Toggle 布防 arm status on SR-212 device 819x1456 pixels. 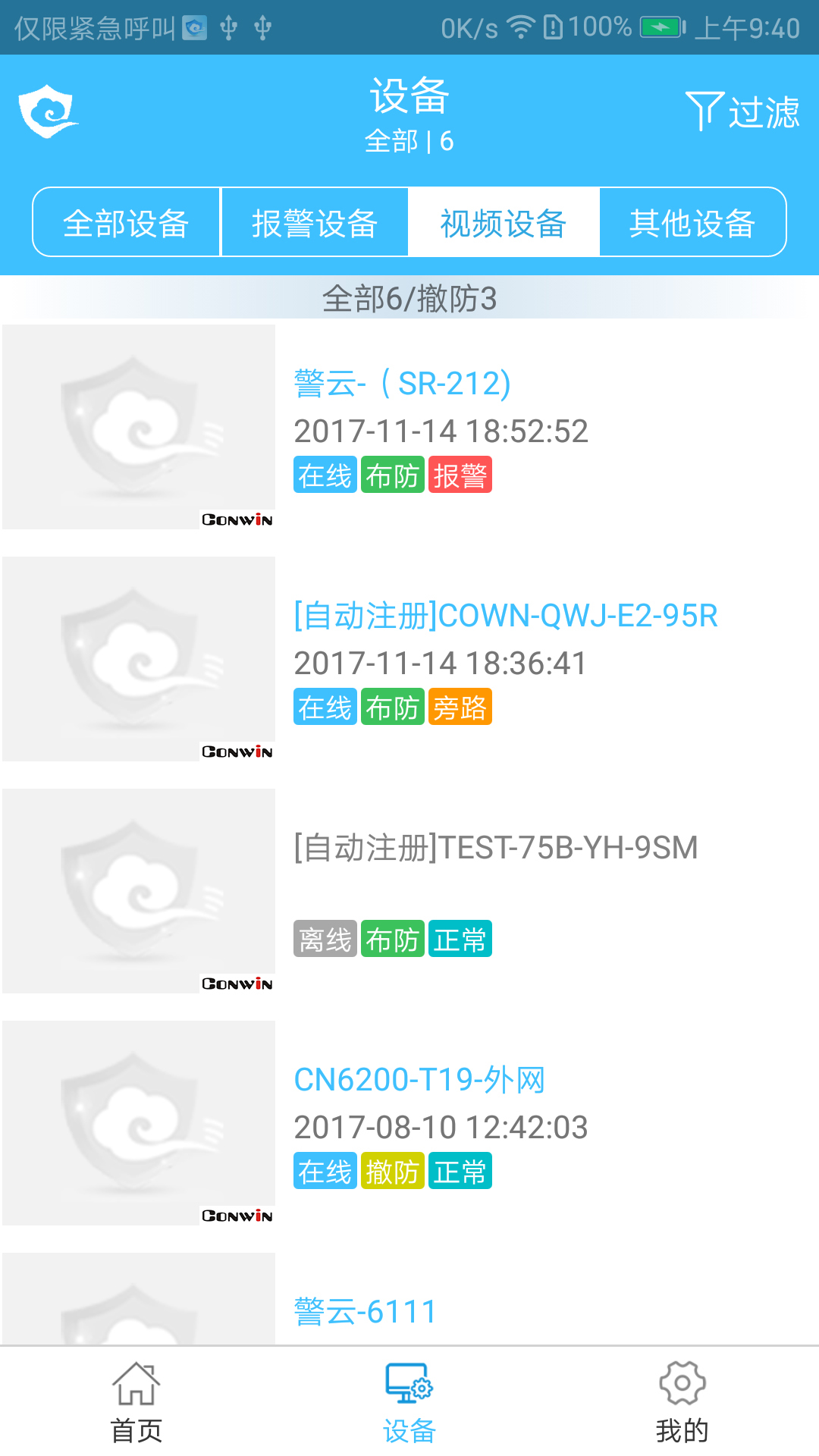[x=393, y=475]
